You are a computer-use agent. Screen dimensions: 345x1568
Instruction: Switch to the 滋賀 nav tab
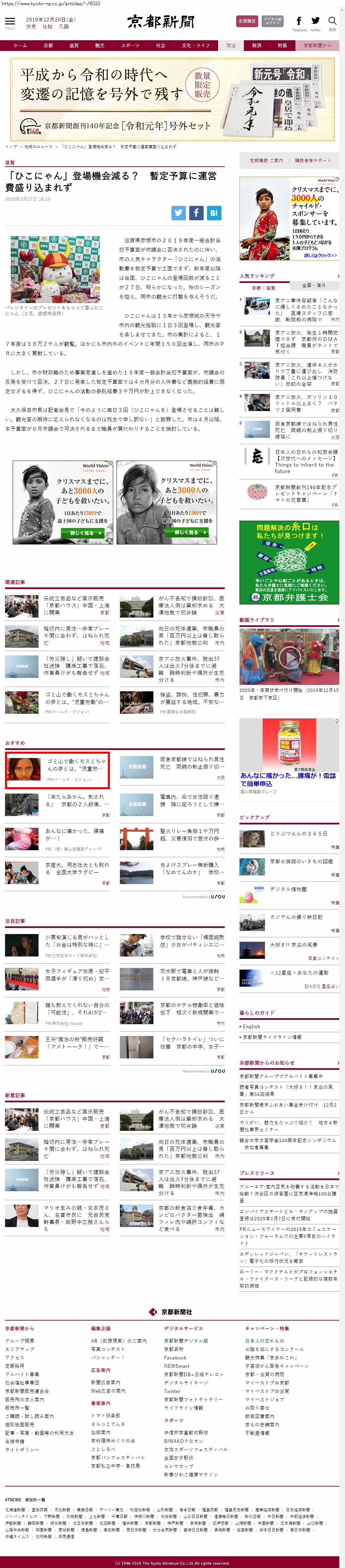(74, 46)
